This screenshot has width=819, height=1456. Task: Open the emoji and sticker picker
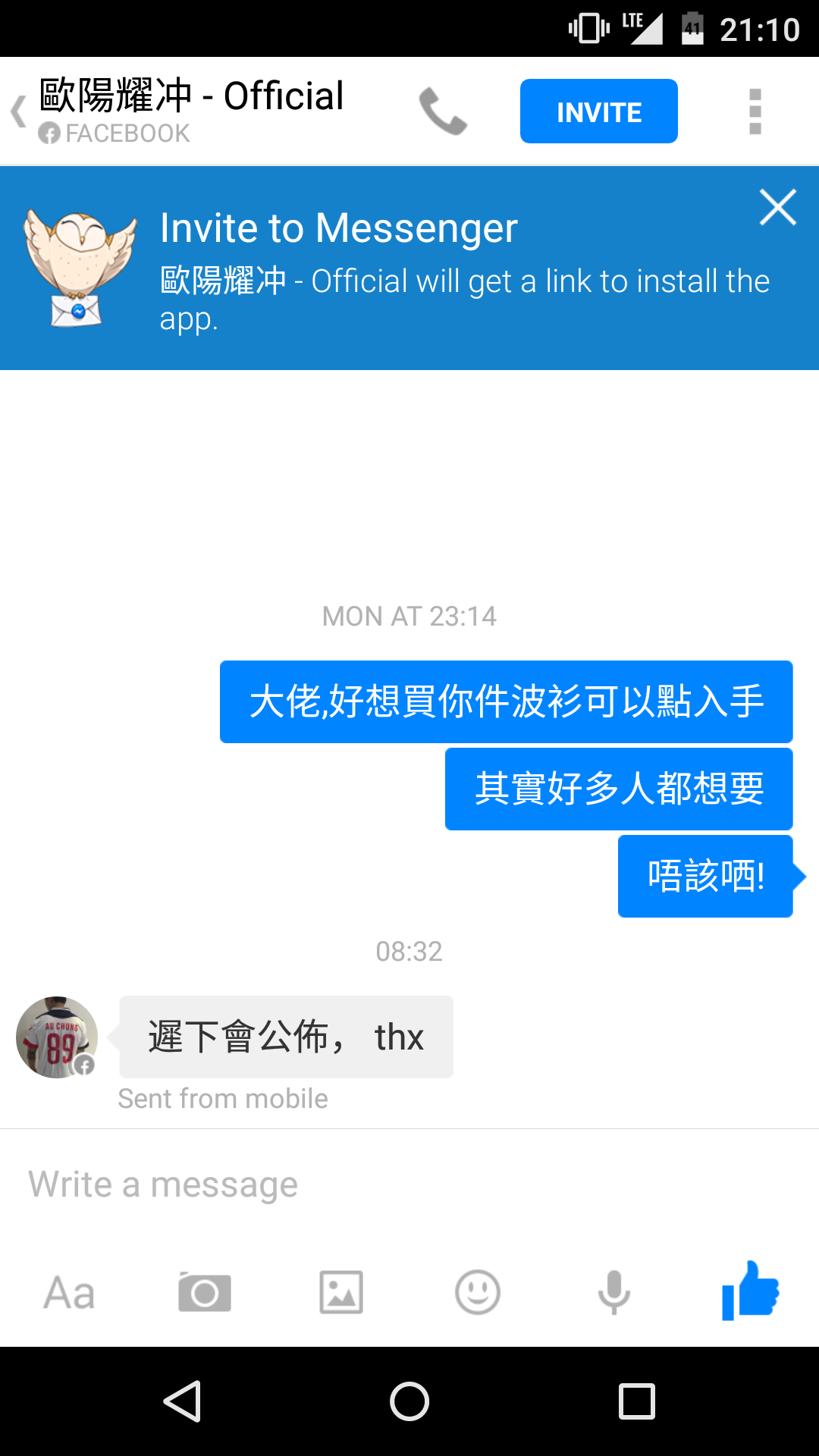click(478, 1292)
